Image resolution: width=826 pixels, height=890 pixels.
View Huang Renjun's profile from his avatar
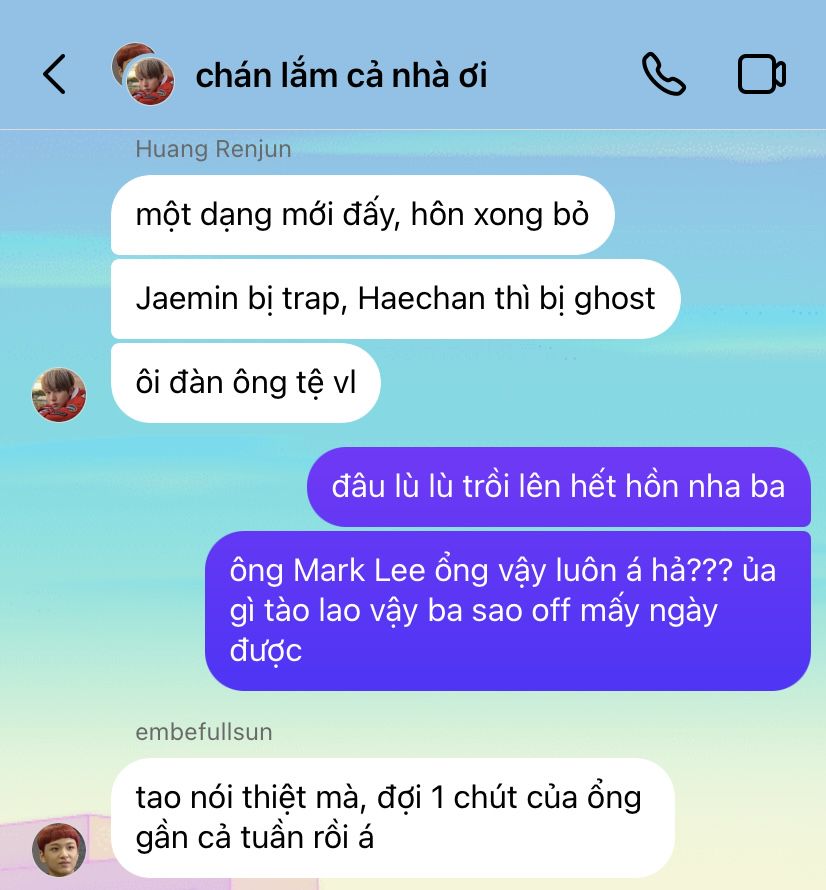pos(58,394)
